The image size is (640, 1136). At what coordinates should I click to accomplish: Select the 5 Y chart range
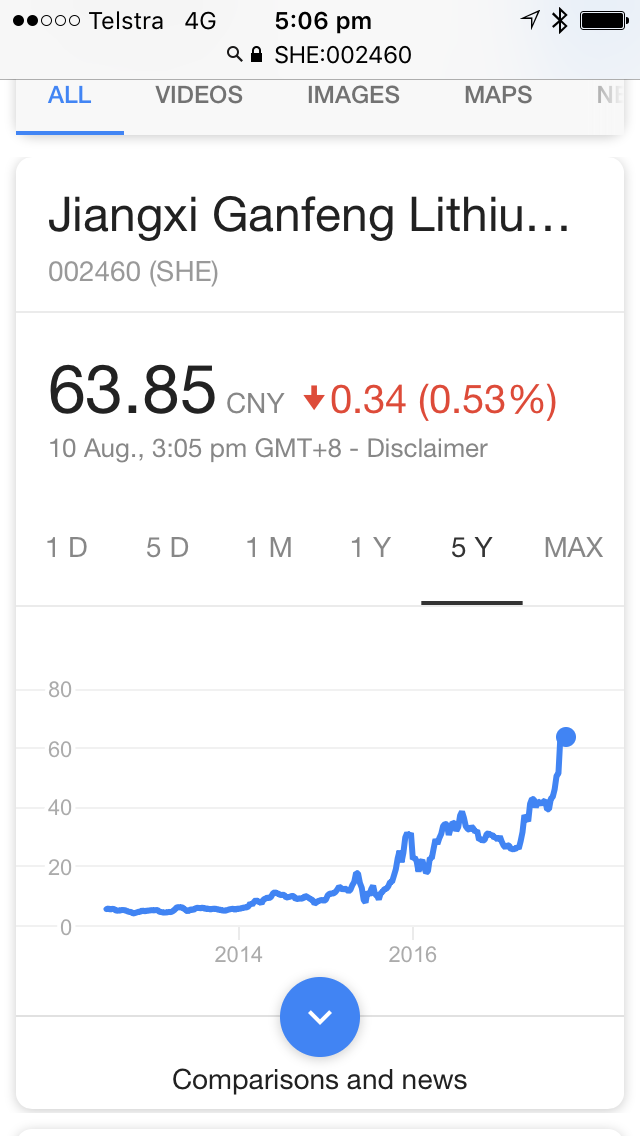472,548
